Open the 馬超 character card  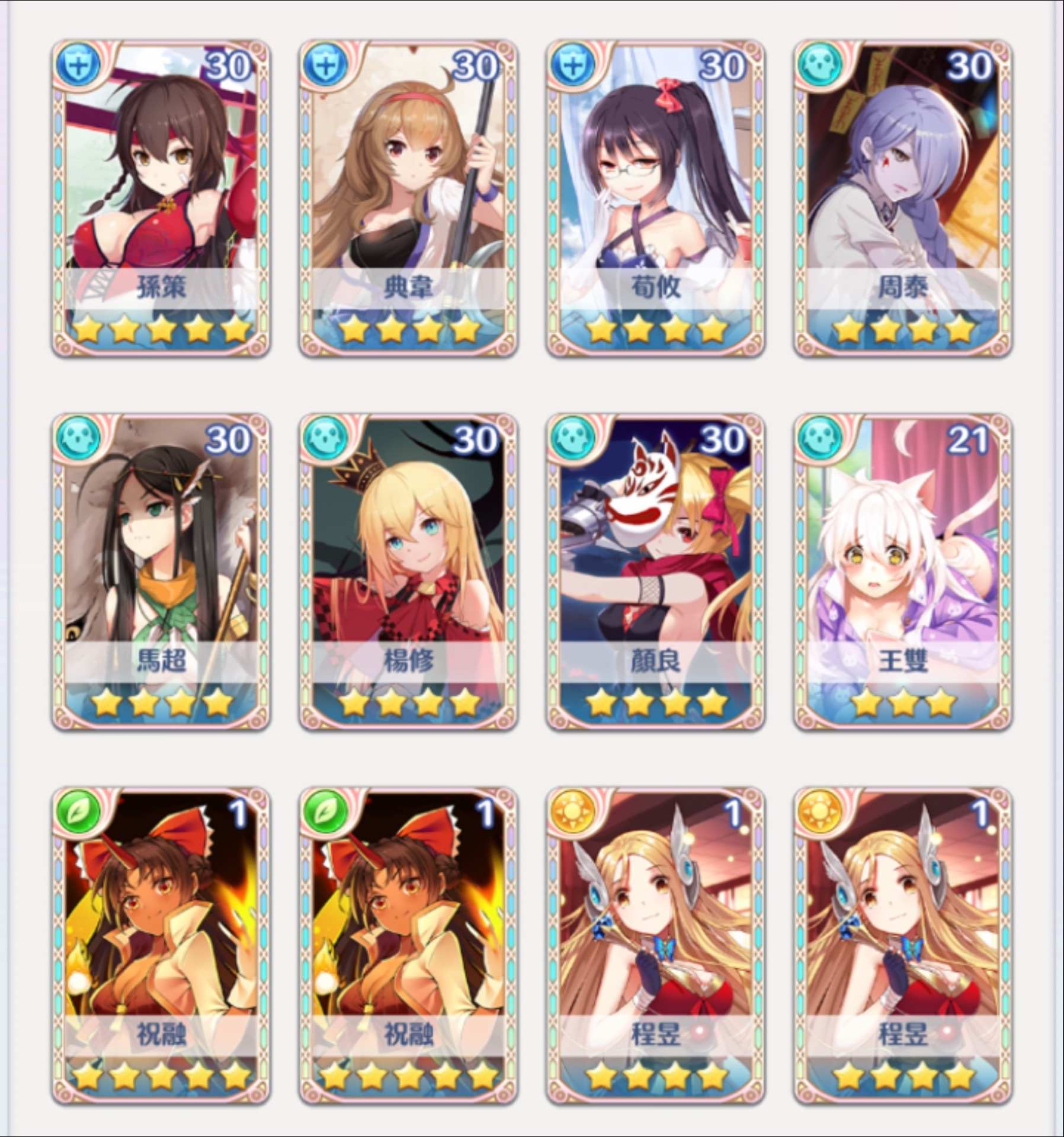click(x=161, y=571)
